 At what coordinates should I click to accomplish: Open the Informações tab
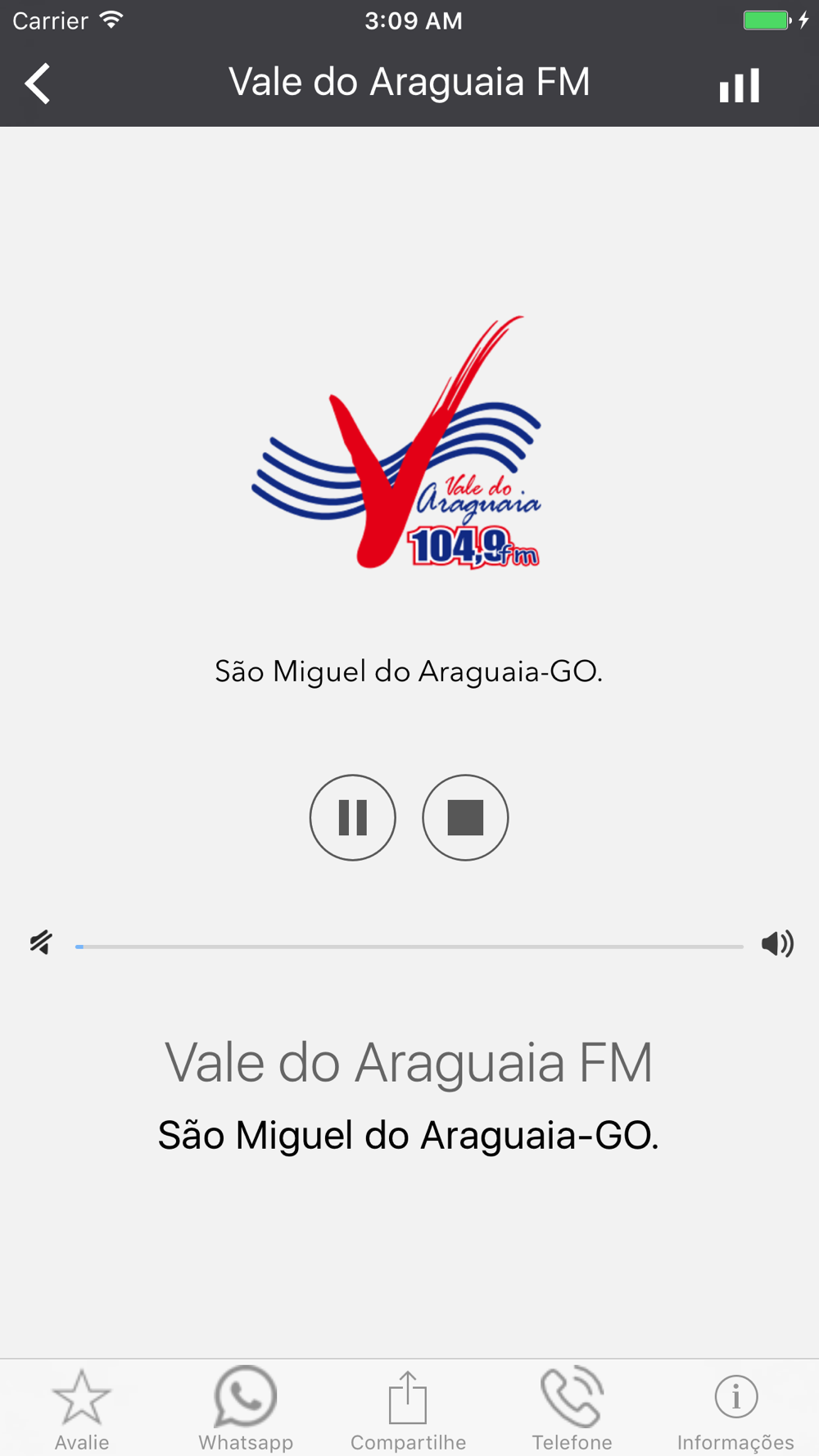tap(735, 1409)
